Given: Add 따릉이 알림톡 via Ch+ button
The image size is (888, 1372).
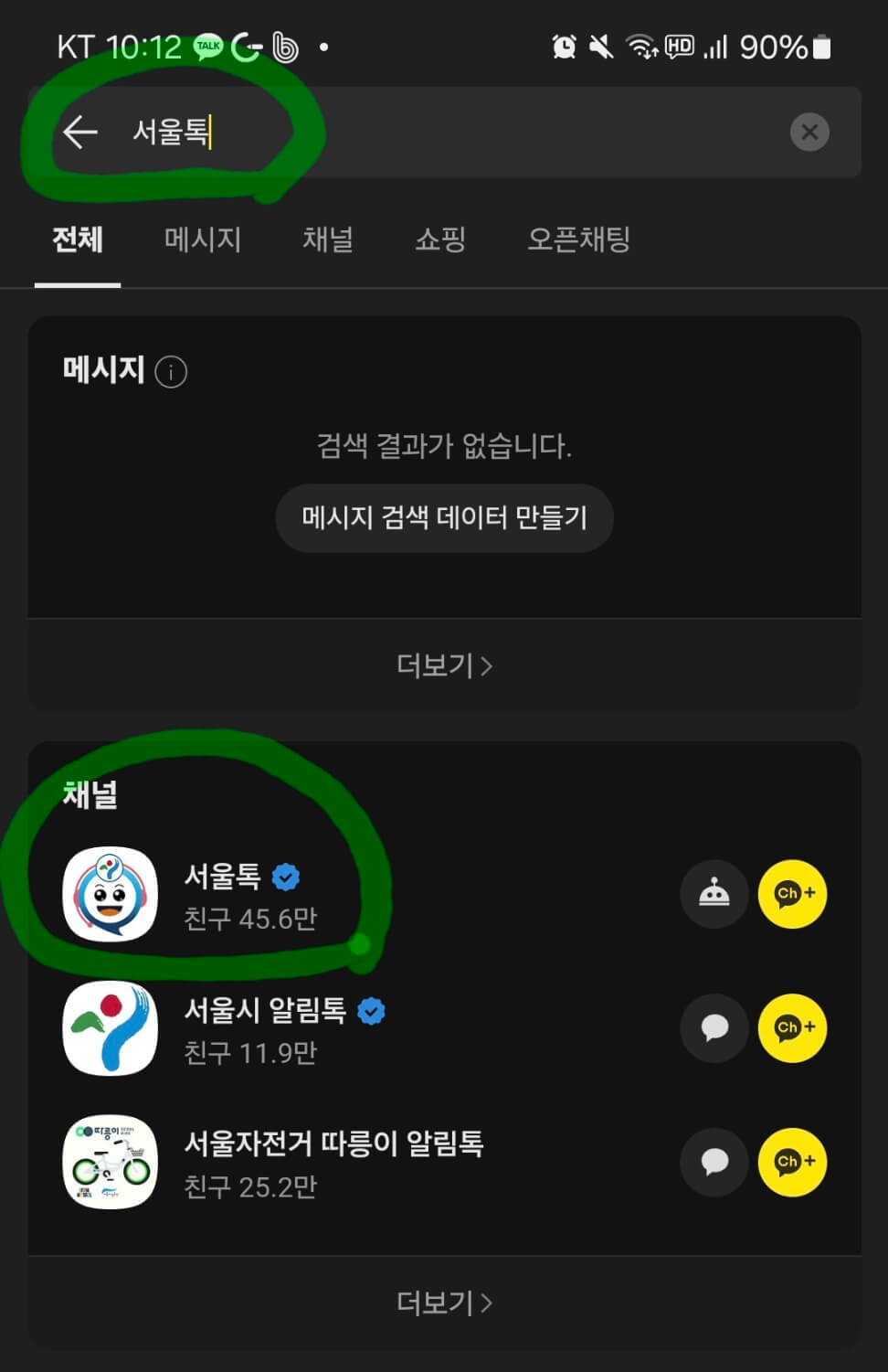Looking at the screenshot, I should point(792,1162).
